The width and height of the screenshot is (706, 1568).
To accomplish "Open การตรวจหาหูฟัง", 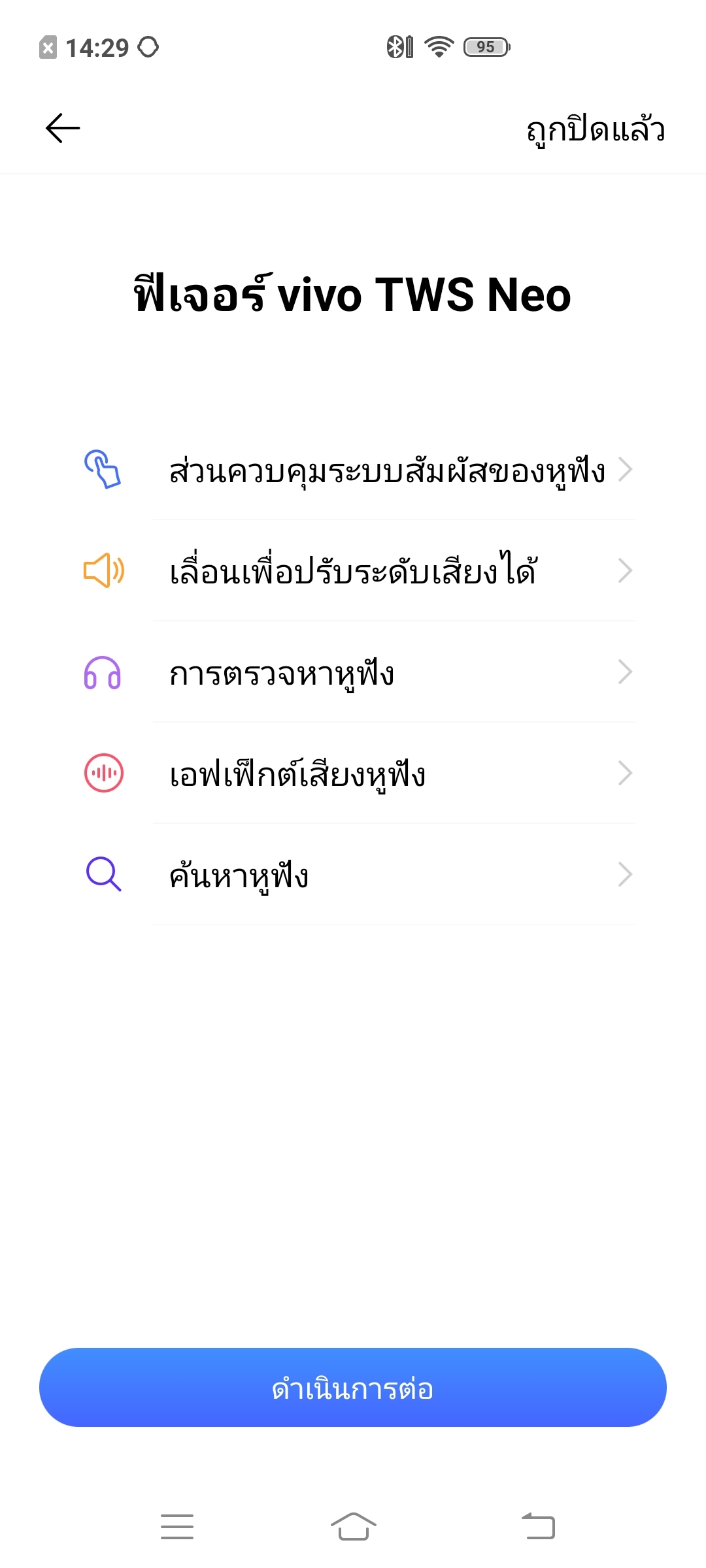I will coord(387,673).
